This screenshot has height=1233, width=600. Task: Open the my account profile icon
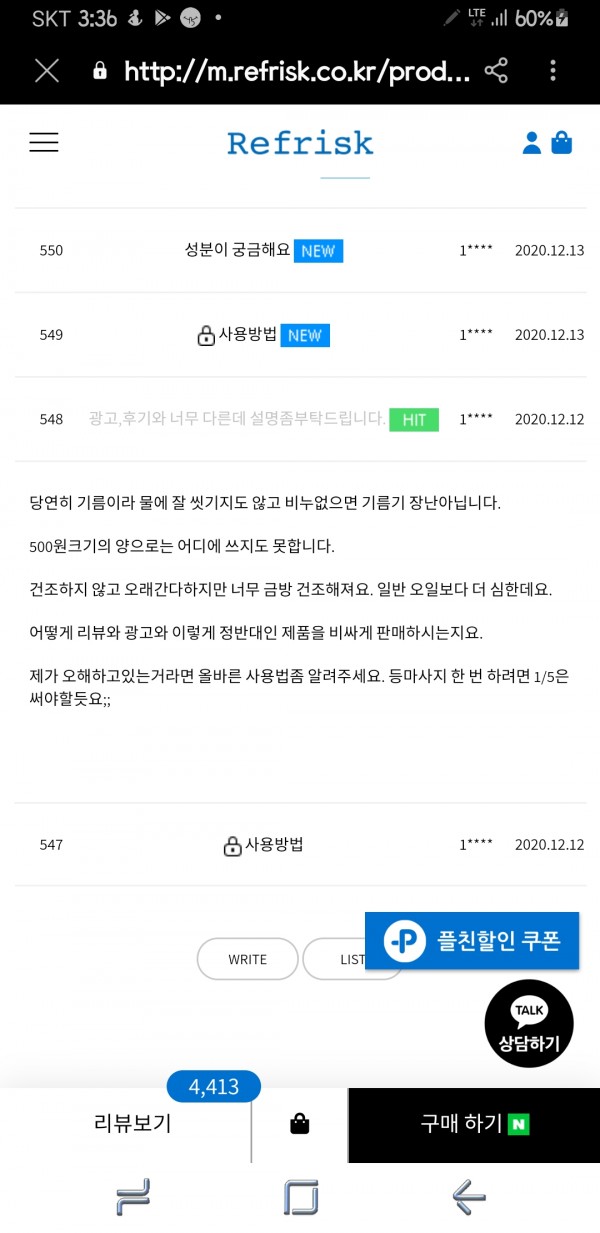(x=532, y=144)
